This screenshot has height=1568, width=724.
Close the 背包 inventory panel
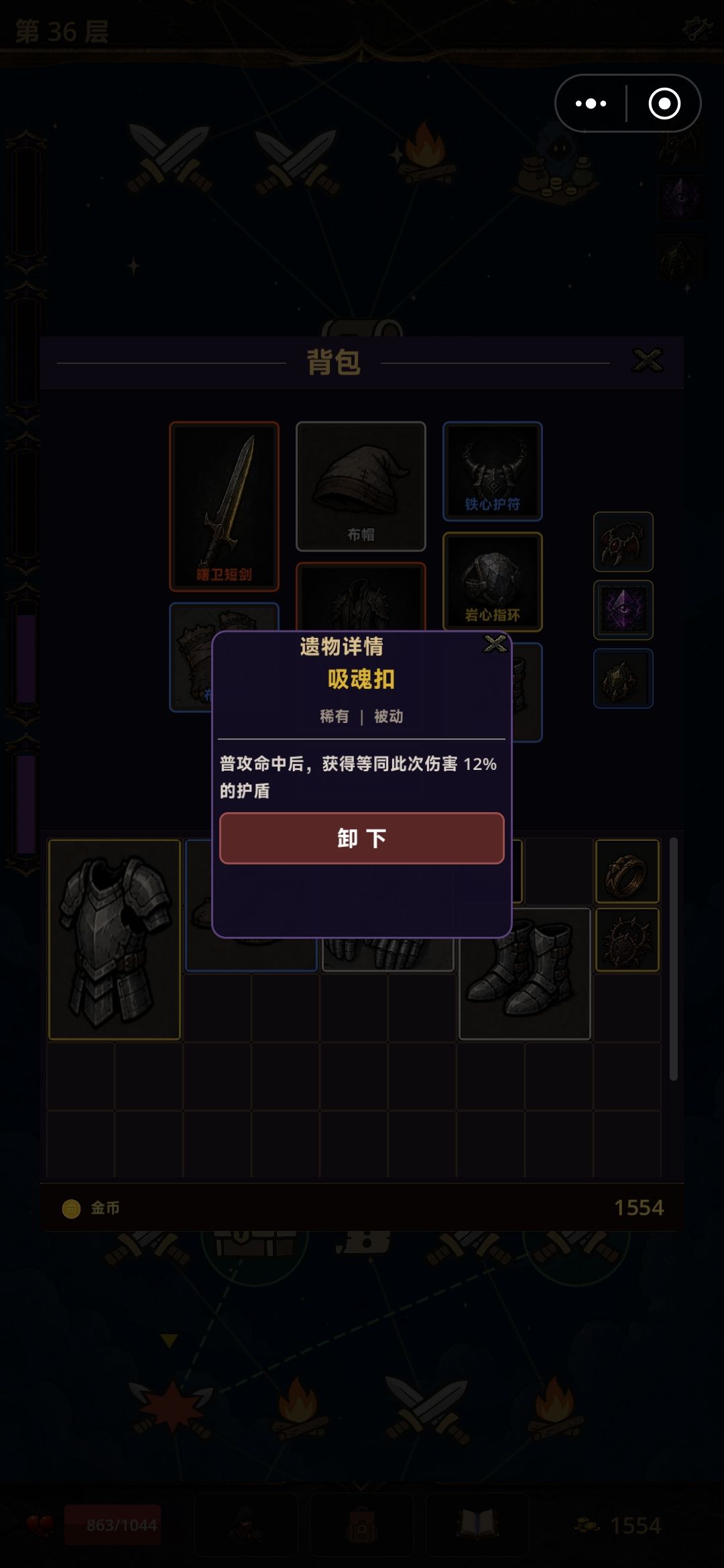[648, 361]
